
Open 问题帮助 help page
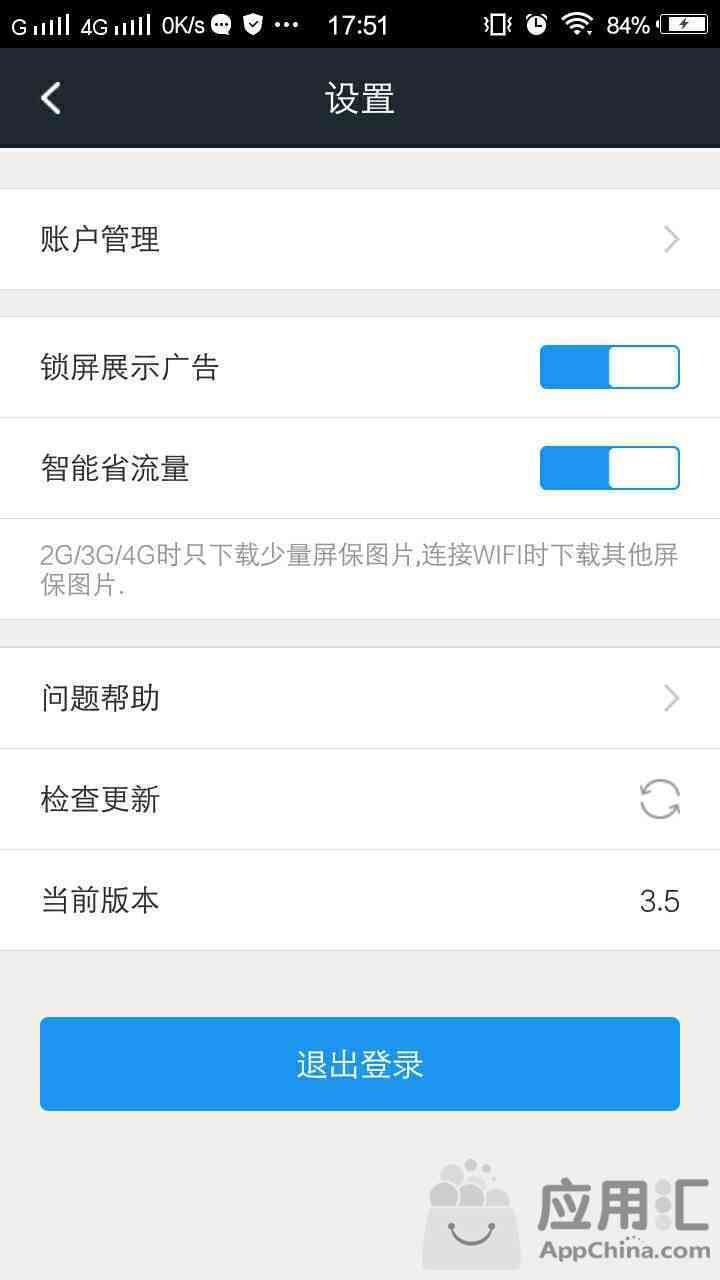point(360,698)
